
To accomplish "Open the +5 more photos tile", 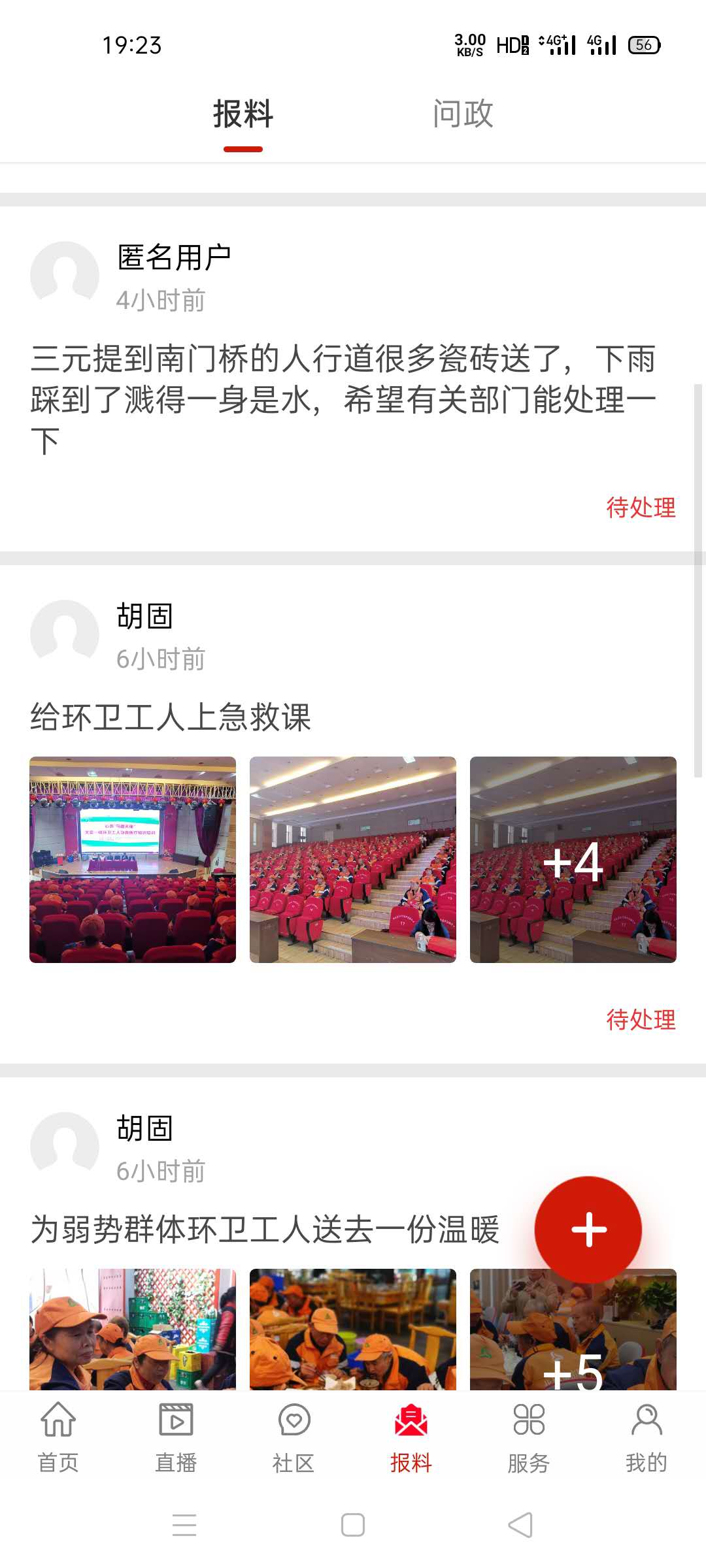I will (573, 1346).
